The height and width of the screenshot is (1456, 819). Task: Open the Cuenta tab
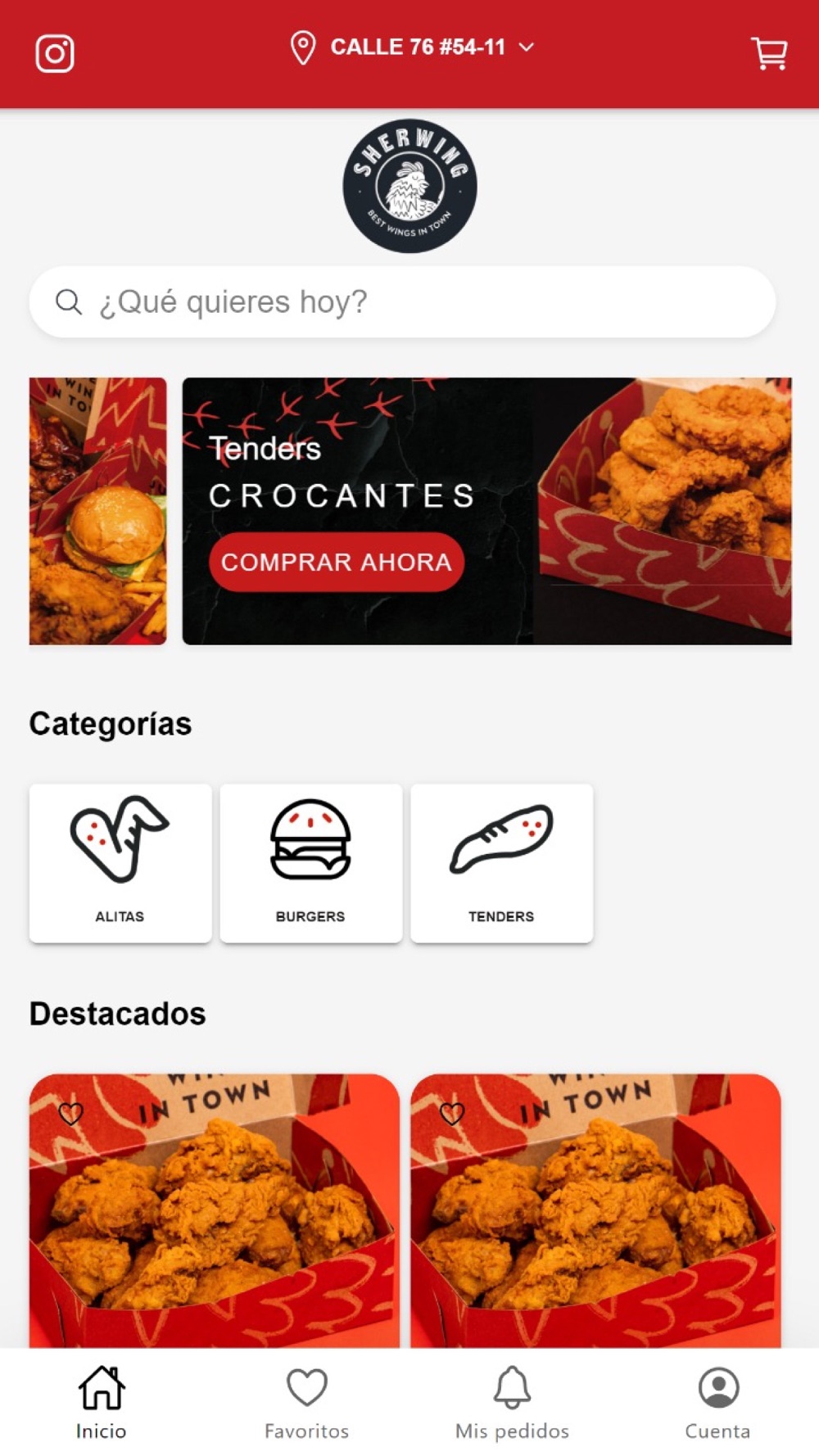click(718, 1403)
